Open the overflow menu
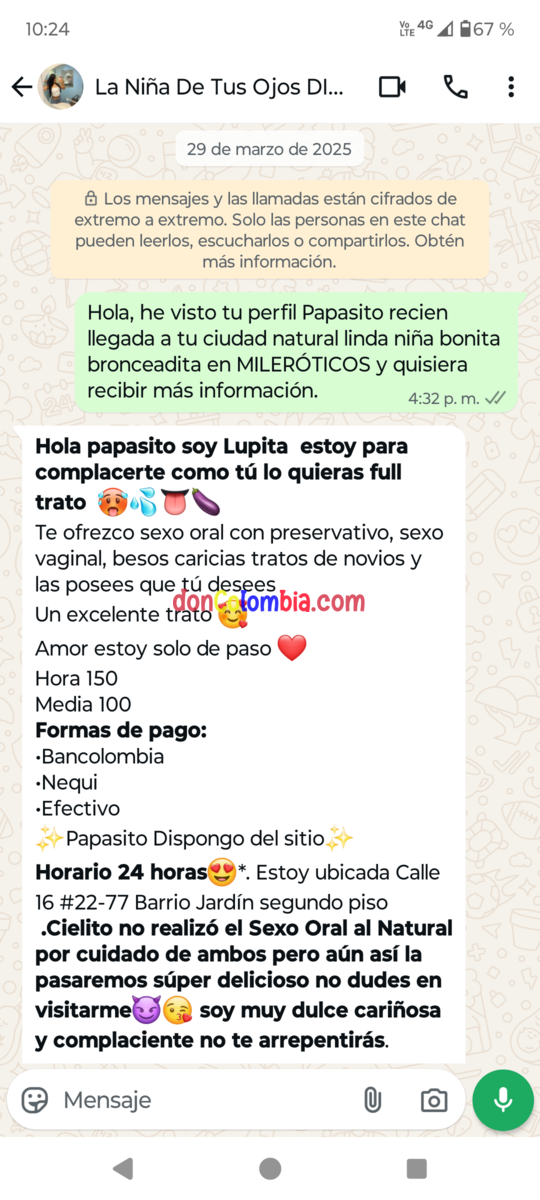 pyautogui.click(x=511, y=87)
